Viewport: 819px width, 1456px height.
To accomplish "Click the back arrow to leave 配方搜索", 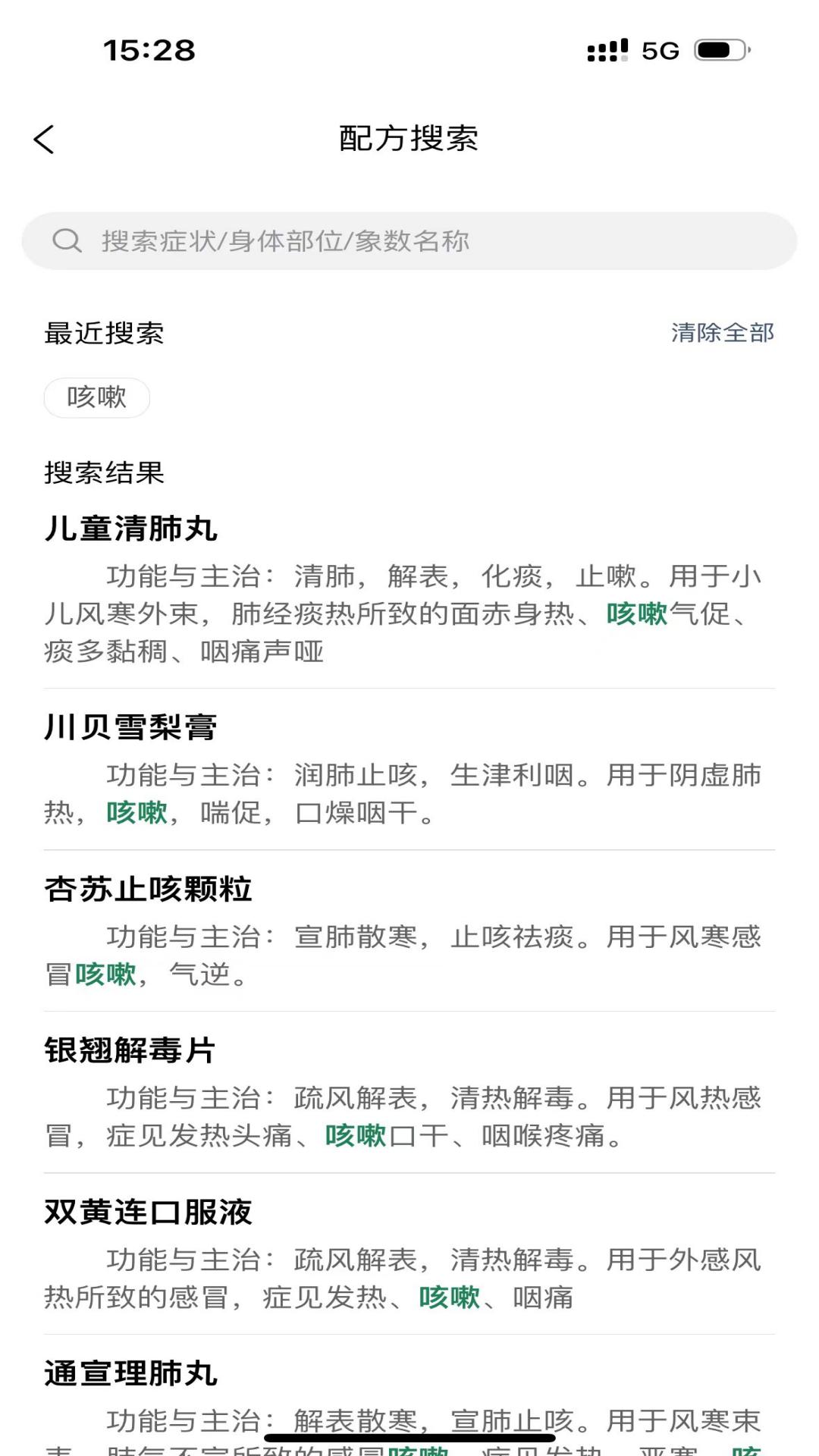I will pyautogui.click(x=43, y=140).
